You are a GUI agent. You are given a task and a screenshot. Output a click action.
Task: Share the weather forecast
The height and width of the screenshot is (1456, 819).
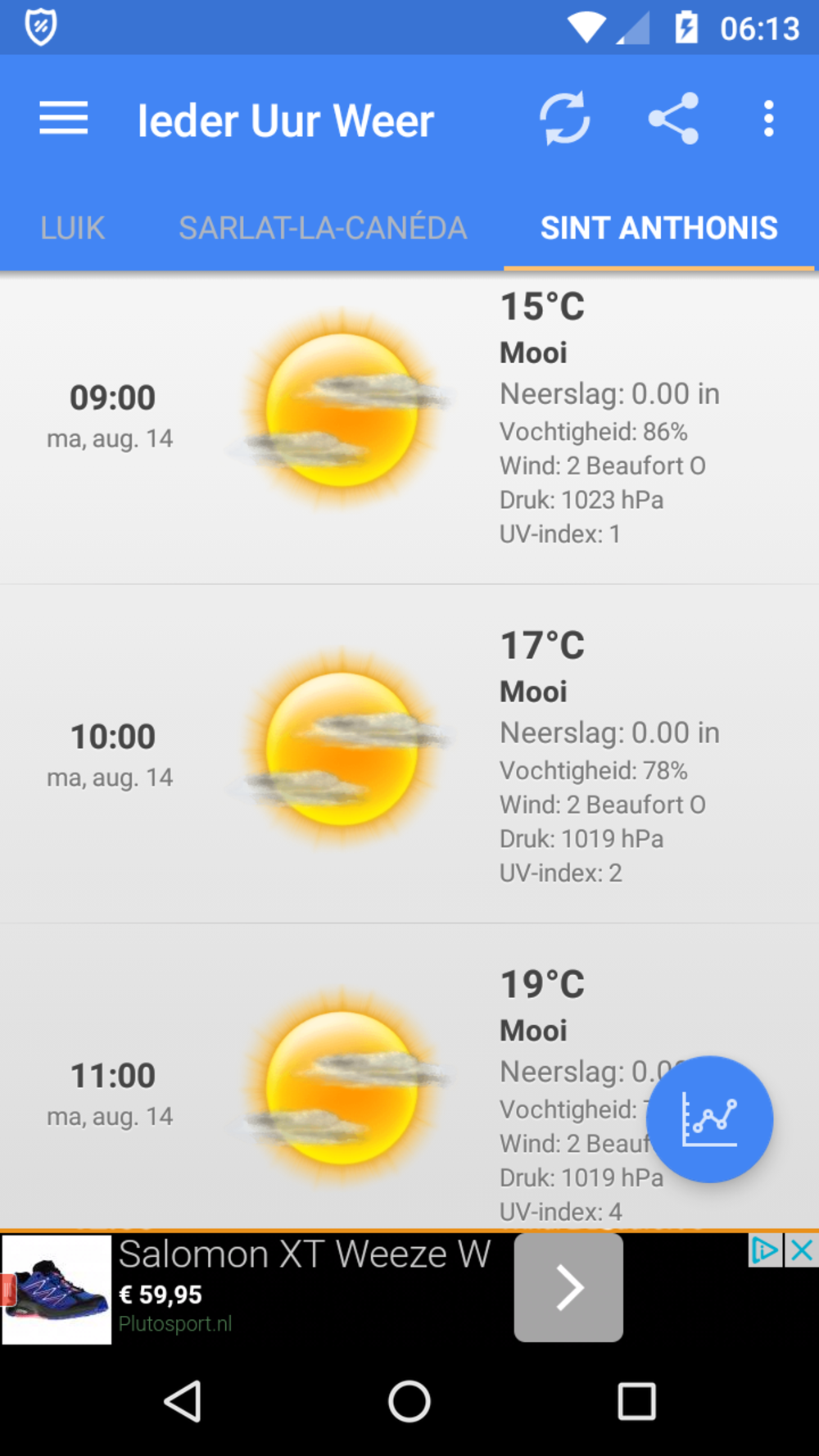(673, 119)
